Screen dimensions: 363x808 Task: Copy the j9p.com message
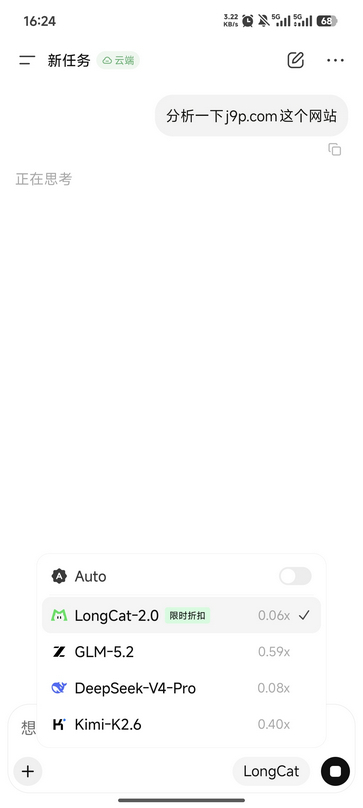pos(335,149)
